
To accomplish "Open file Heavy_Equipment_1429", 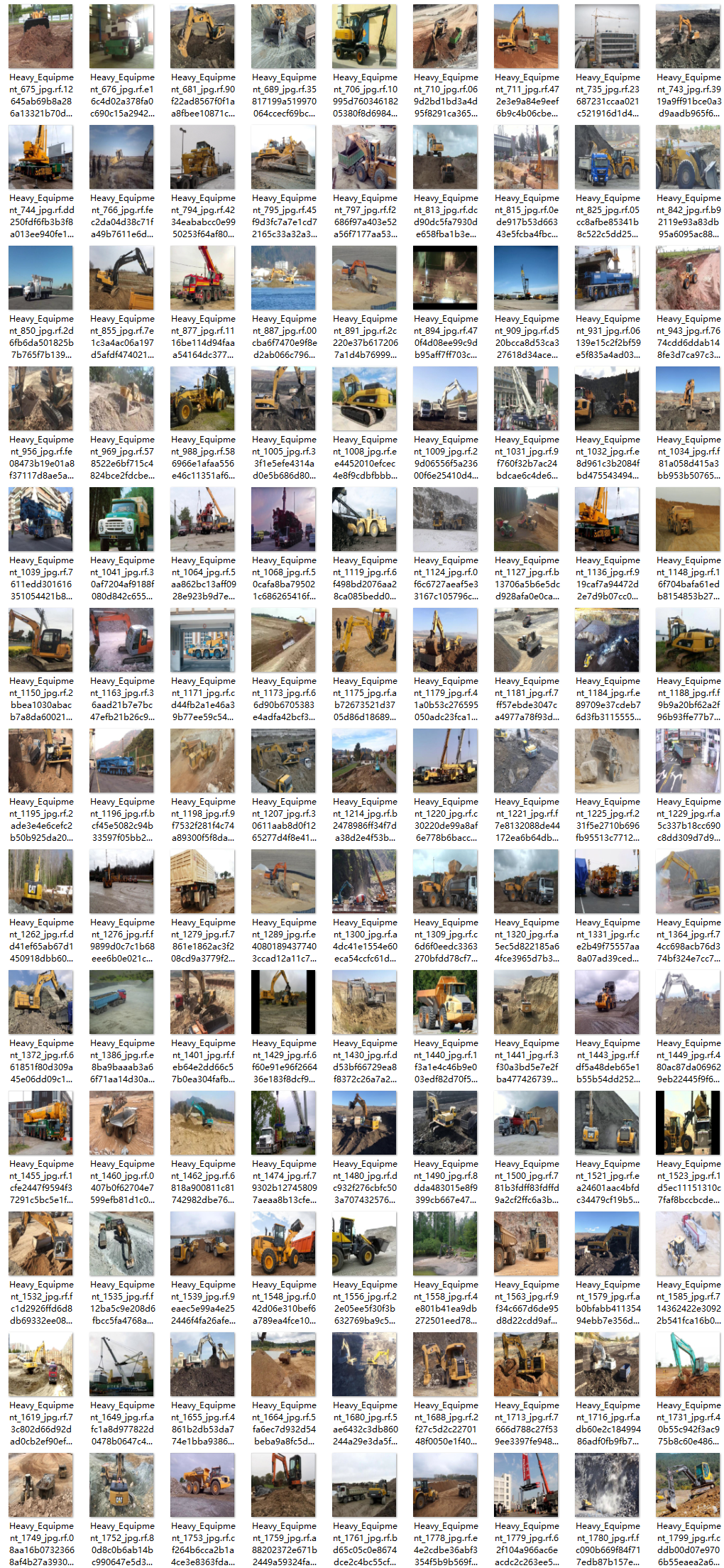I will (283, 1002).
